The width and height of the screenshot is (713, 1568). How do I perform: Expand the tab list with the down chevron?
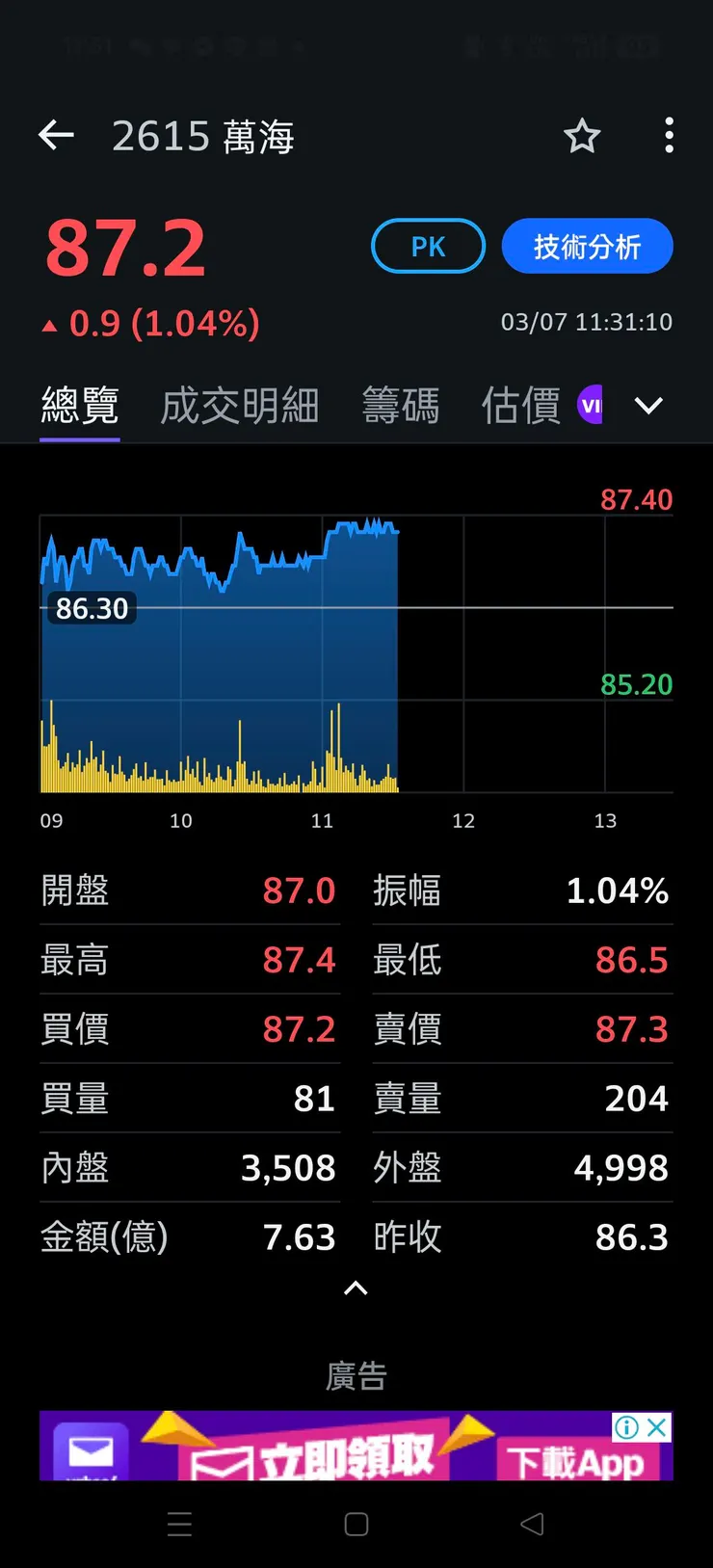coord(648,405)
